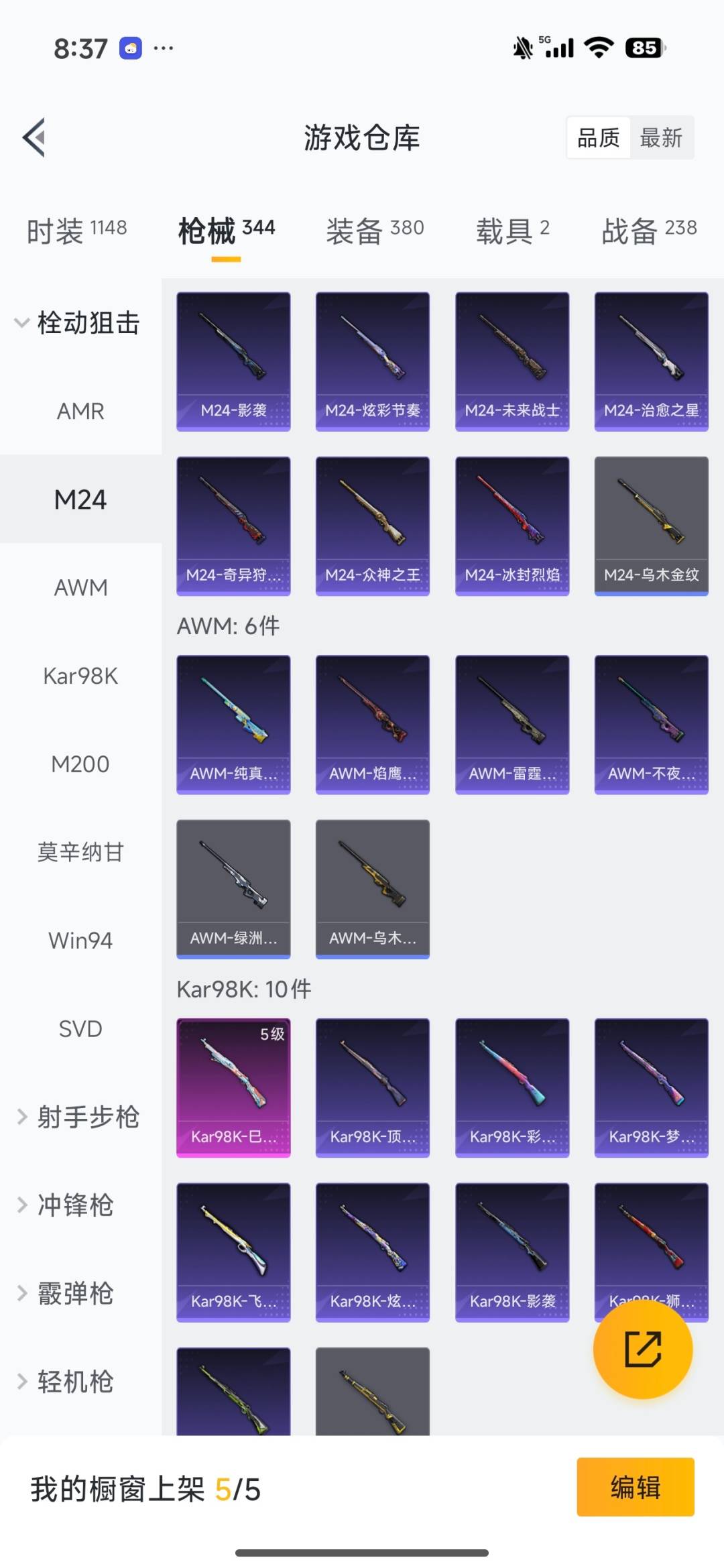Tap the 编辑 button
Image resolution: width=724 pixels, height=1568 pixels.
click(636, 1488)
